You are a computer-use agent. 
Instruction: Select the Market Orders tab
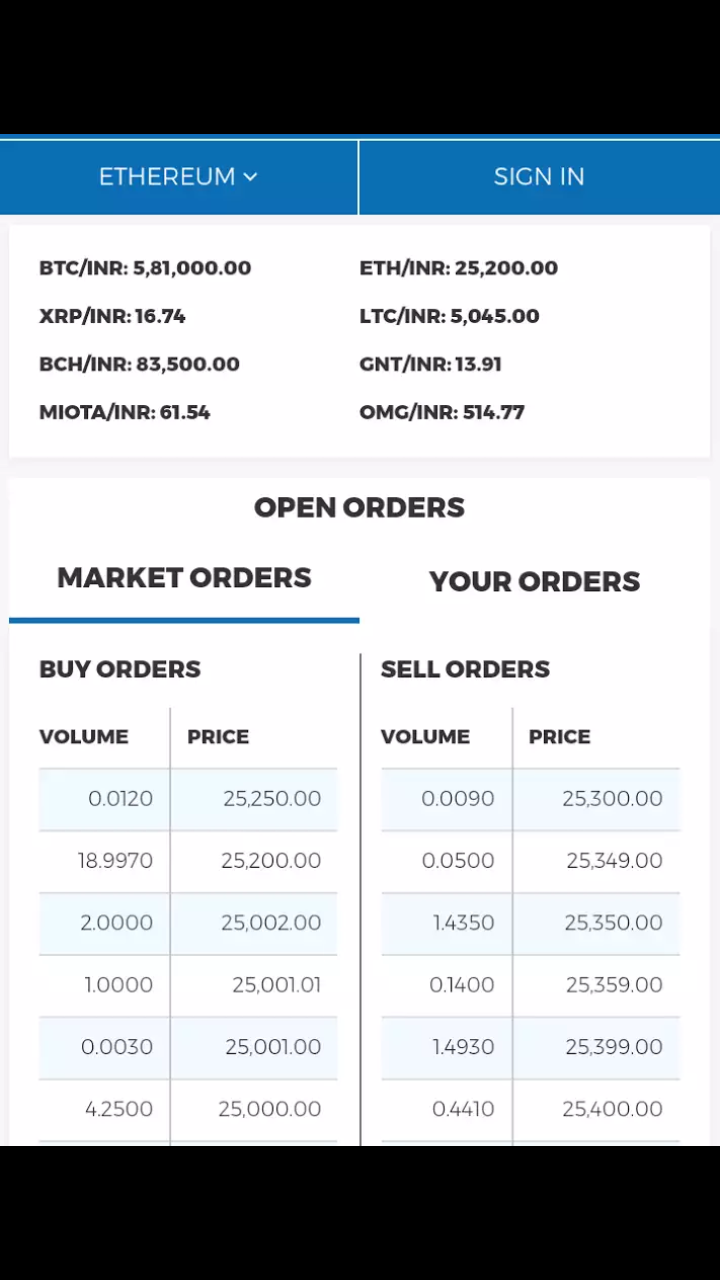[184, 578]
